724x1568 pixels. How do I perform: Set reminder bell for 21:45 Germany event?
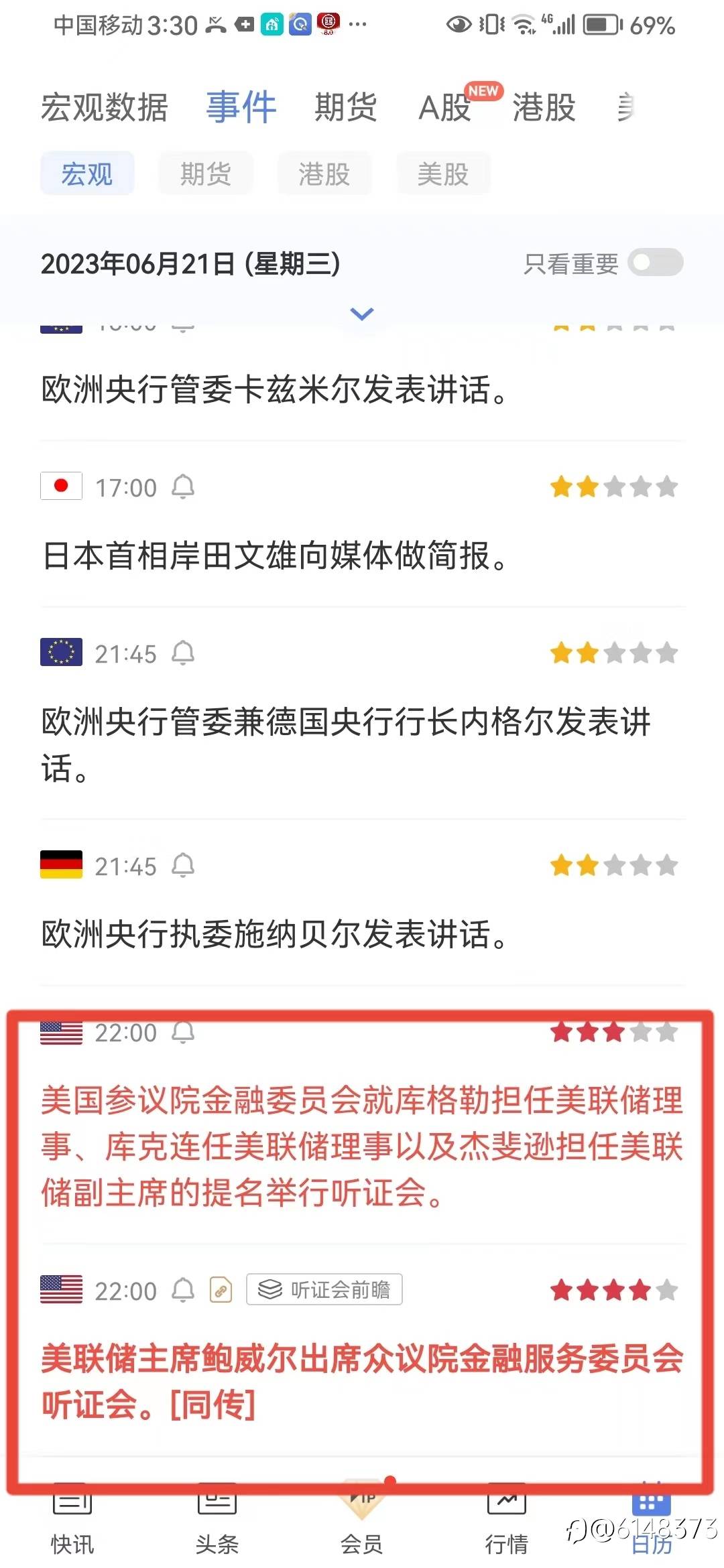(183, 866)
